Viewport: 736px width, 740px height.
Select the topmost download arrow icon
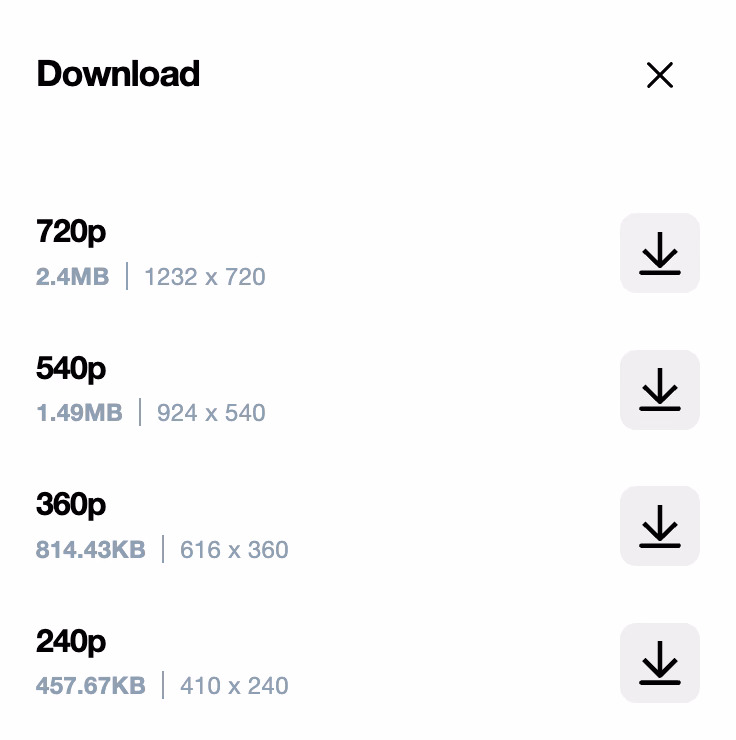tap(659, 253)
